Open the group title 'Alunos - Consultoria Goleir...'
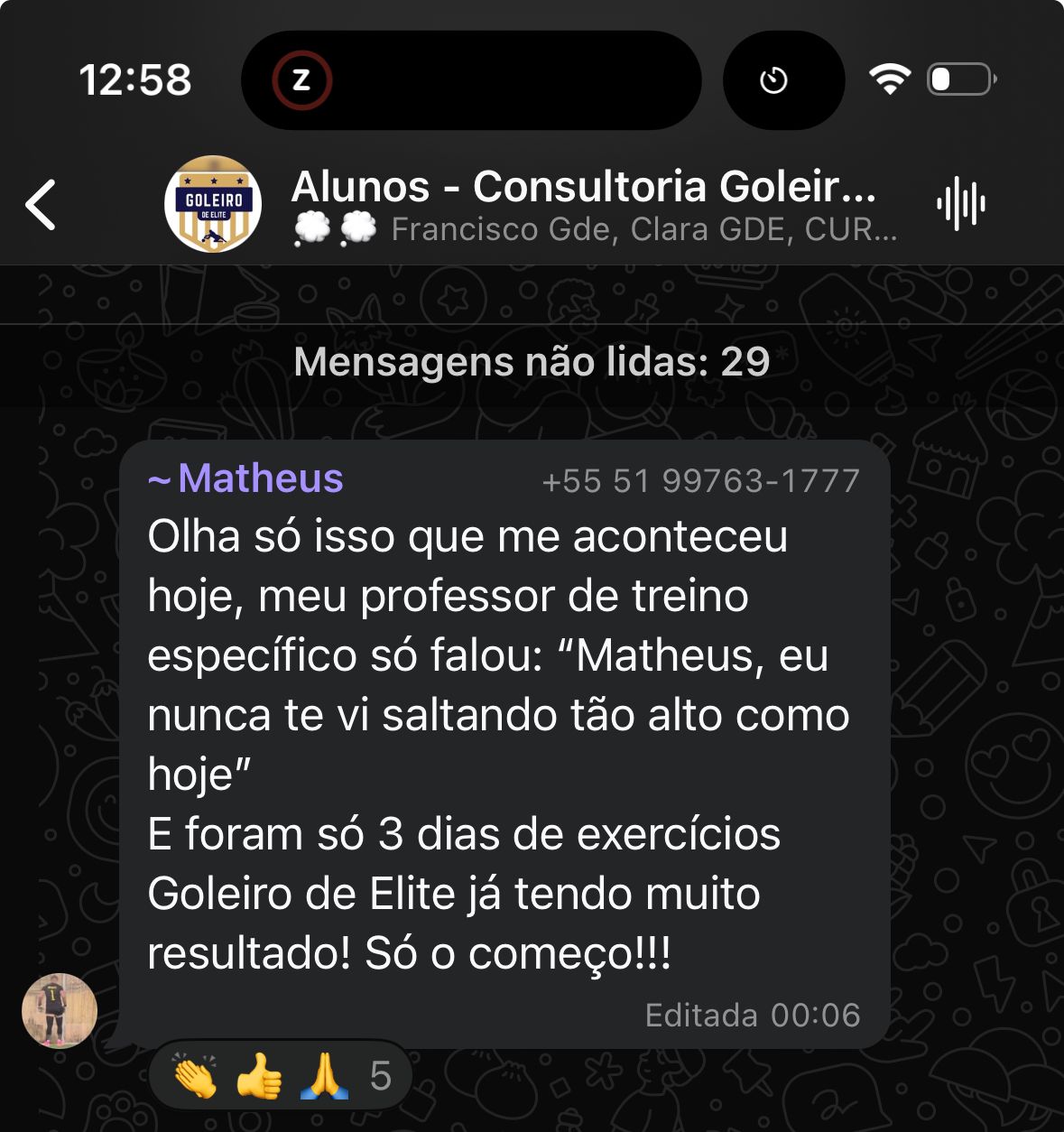 pyautogui.click(x=585, y=187)
